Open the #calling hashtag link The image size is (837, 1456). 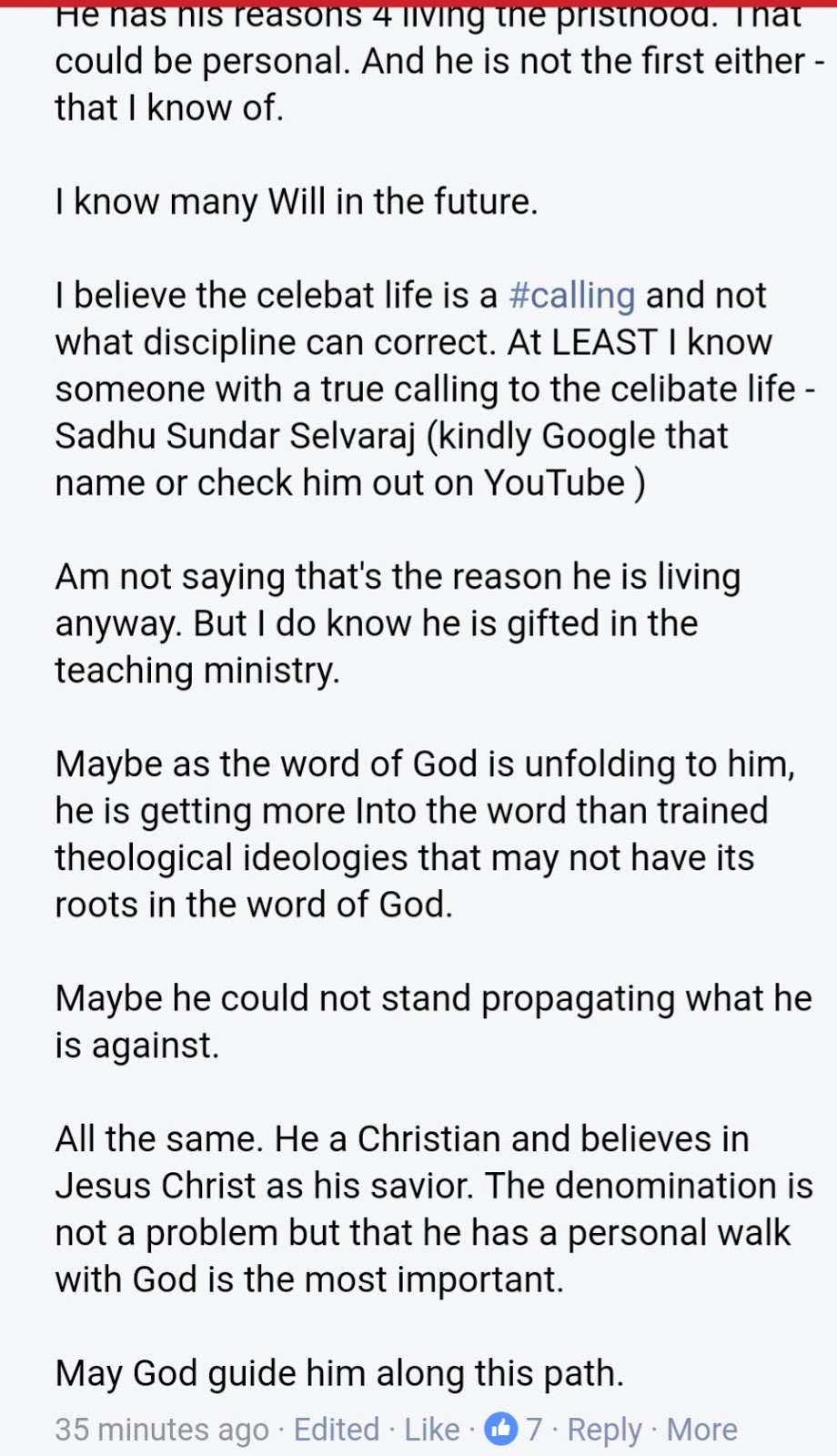click(x=571, y=296)
